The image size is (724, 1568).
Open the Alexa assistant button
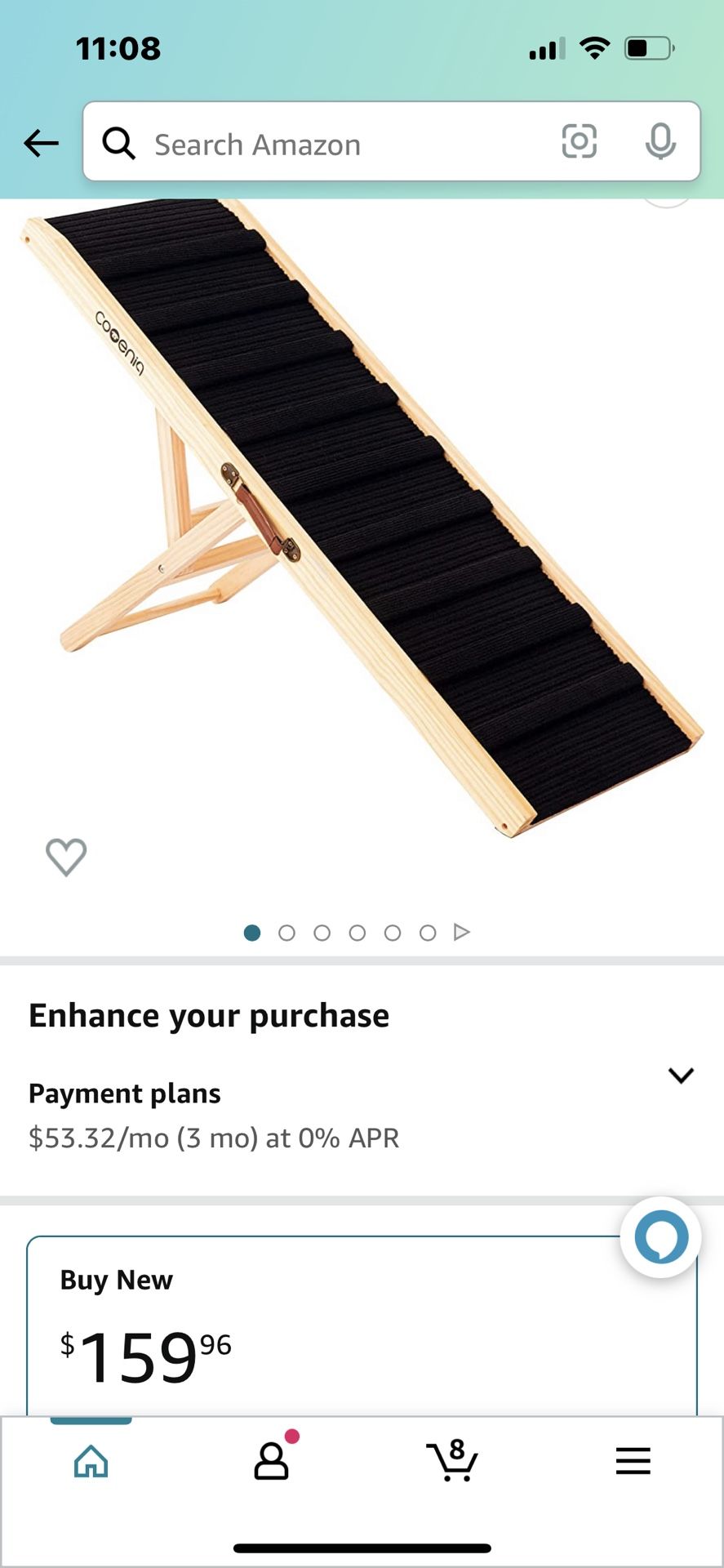coord(660,1237)
